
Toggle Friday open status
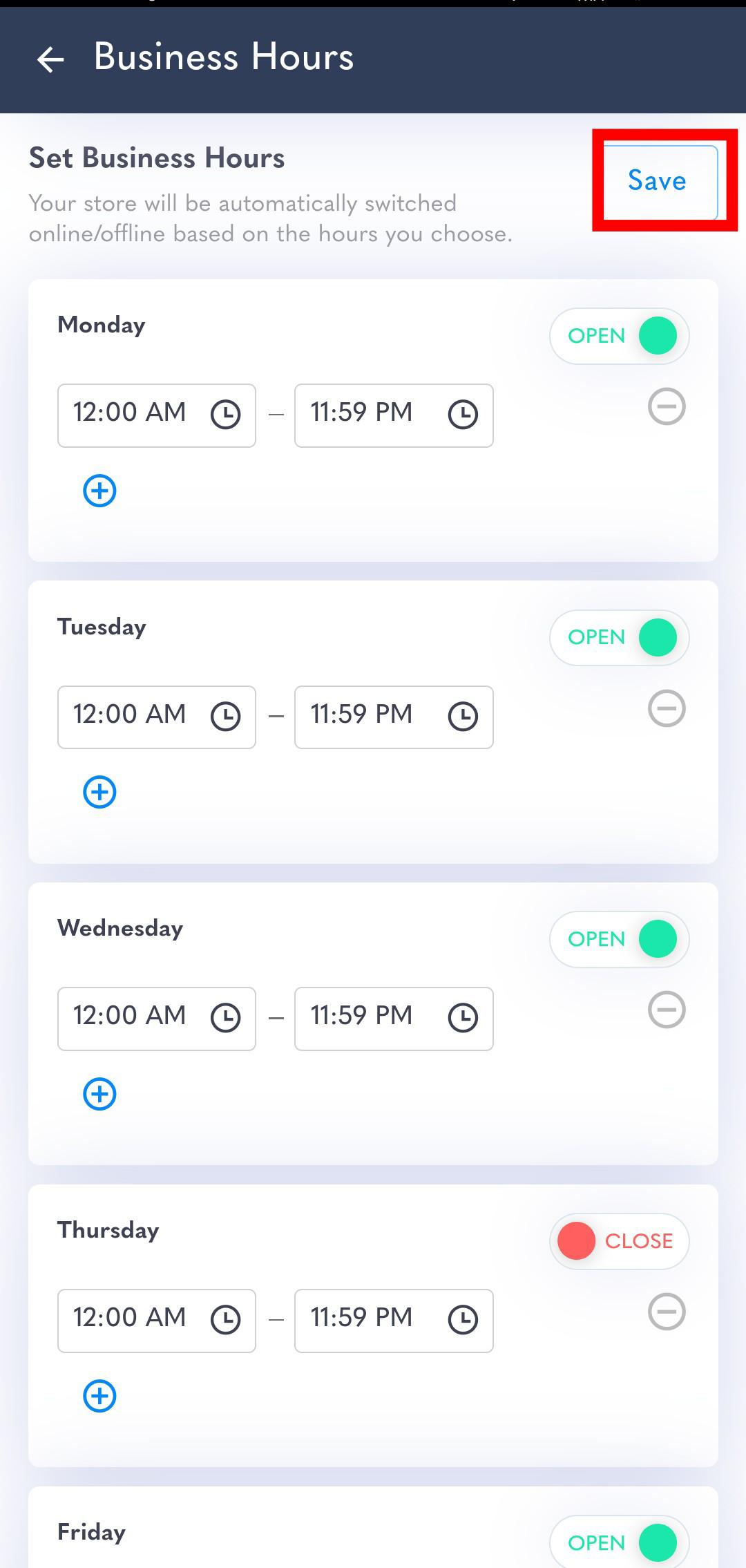(x=620, y=1542)
